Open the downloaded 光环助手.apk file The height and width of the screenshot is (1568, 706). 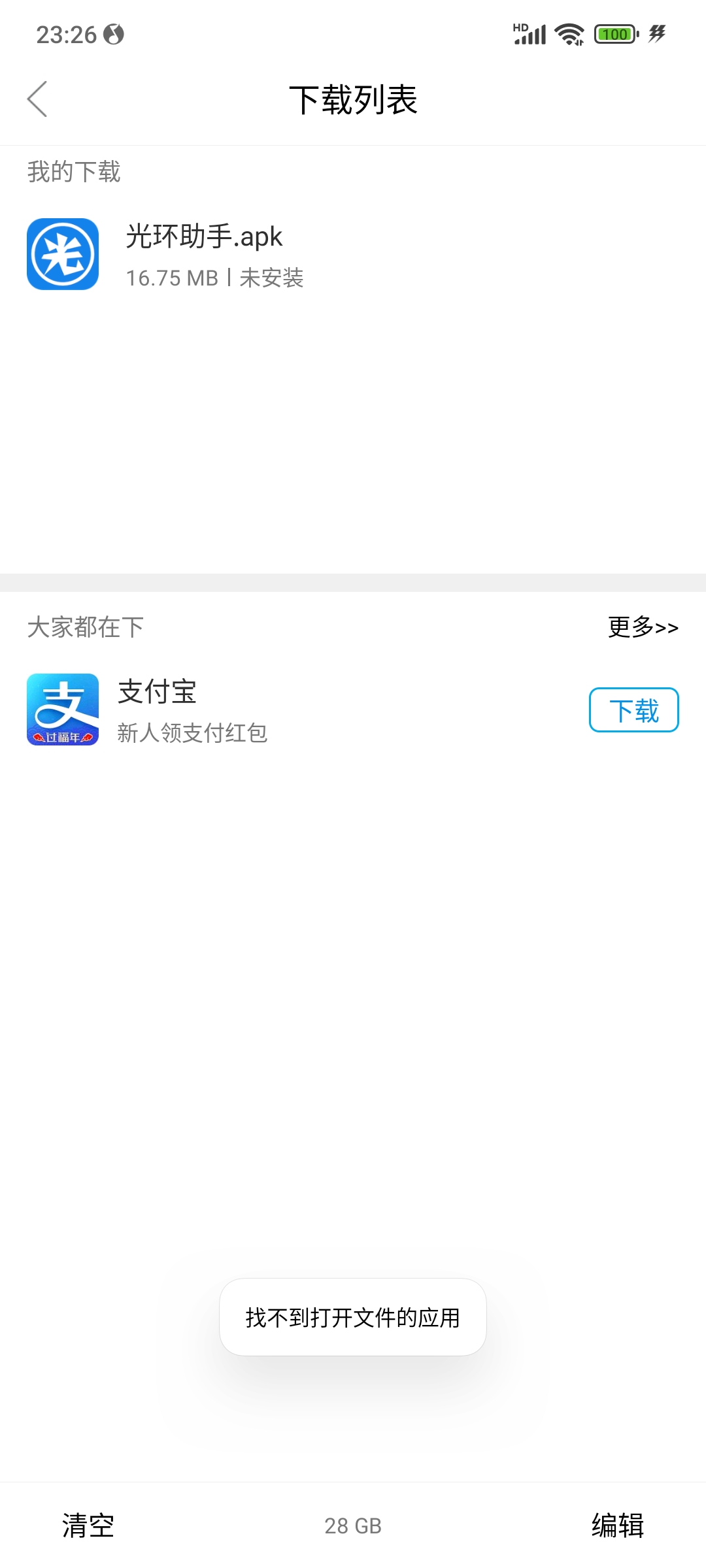203,255
